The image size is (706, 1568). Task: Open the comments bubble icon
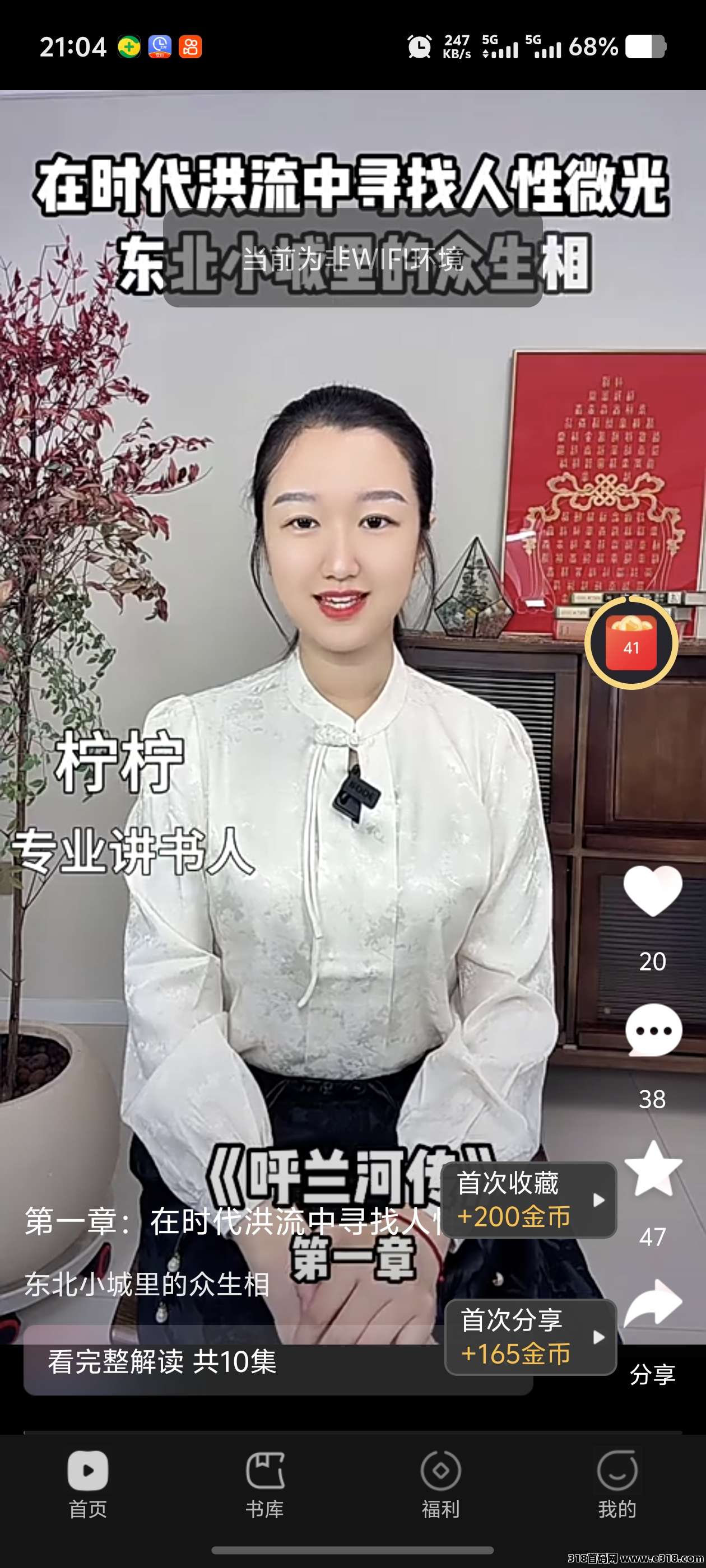(653, 1030)
